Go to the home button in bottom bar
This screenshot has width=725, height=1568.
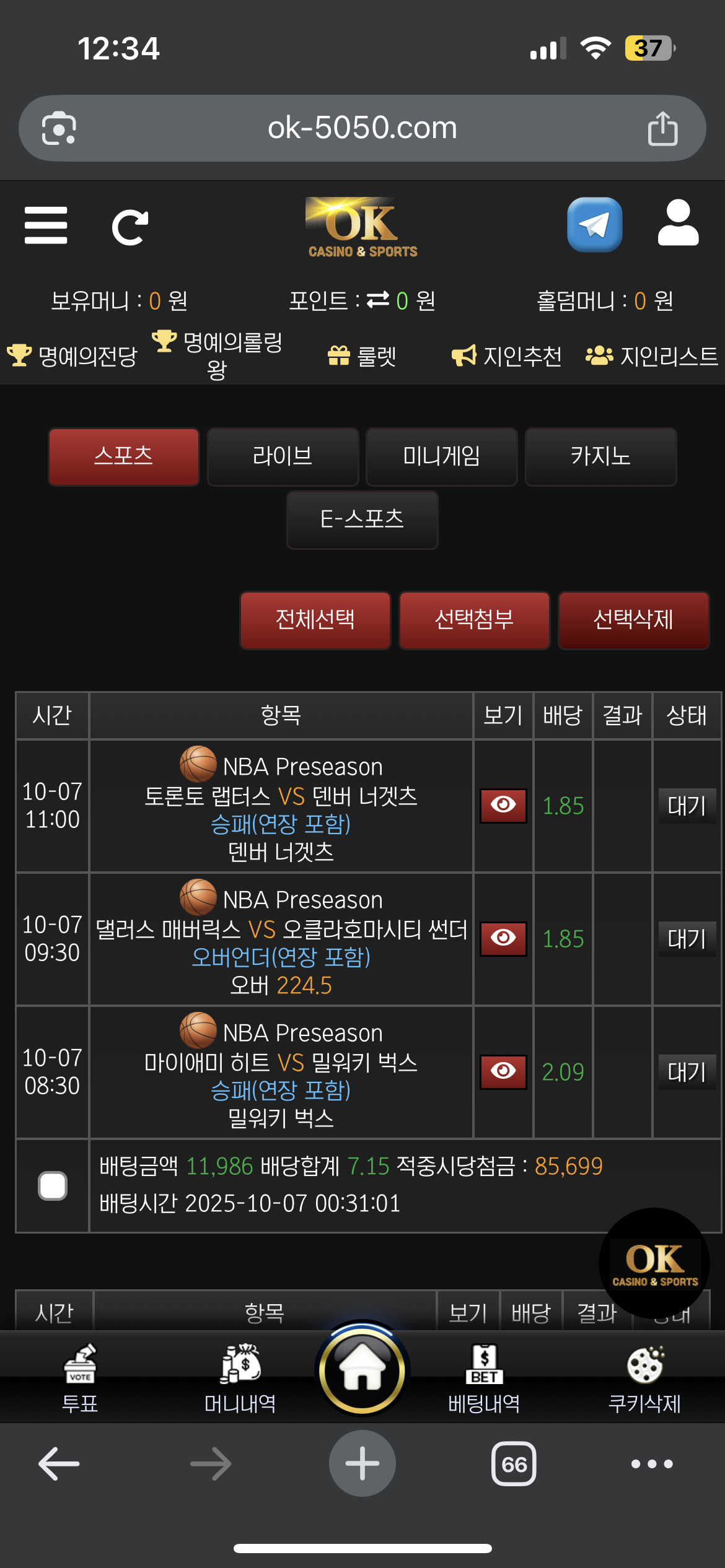coord(362,1371)
